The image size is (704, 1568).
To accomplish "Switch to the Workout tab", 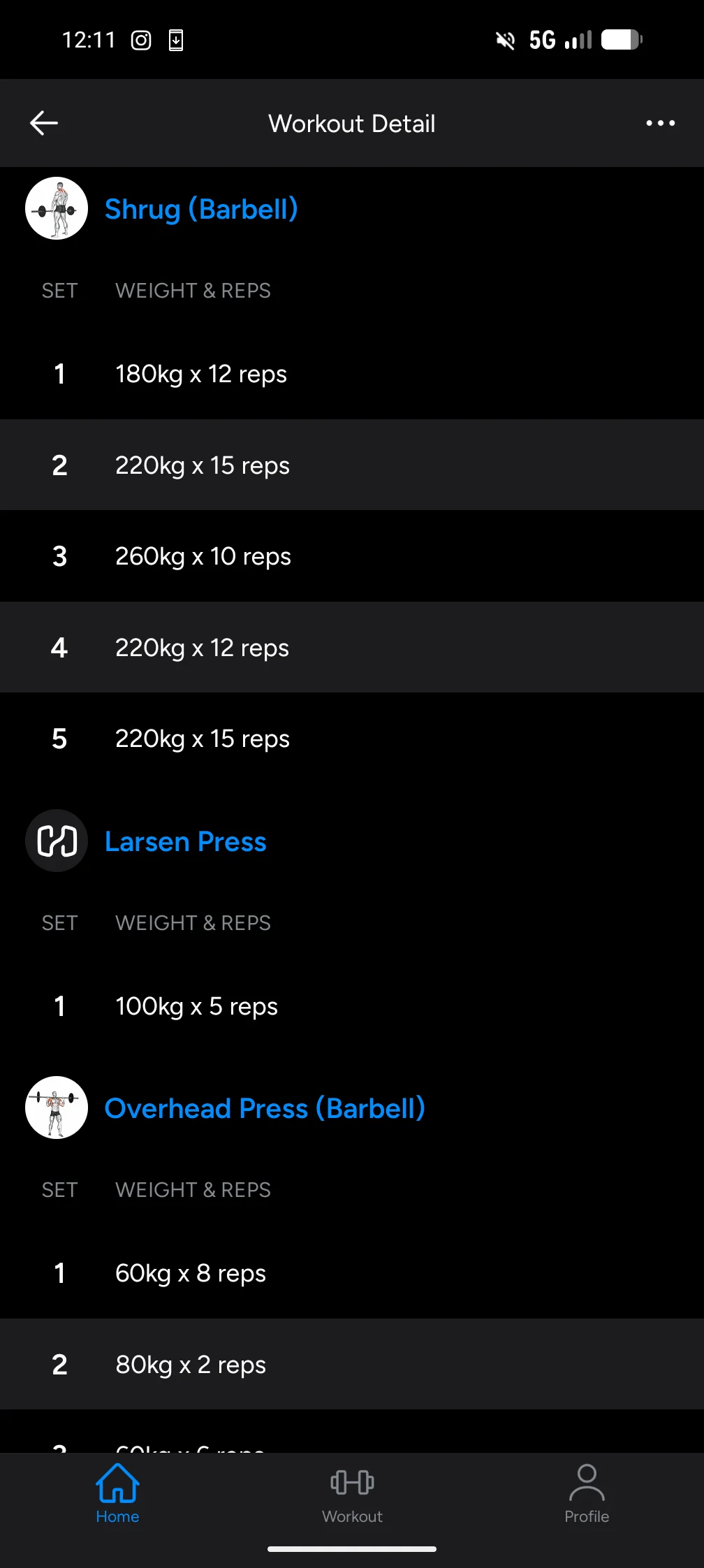I will [x=352, y=1494].
